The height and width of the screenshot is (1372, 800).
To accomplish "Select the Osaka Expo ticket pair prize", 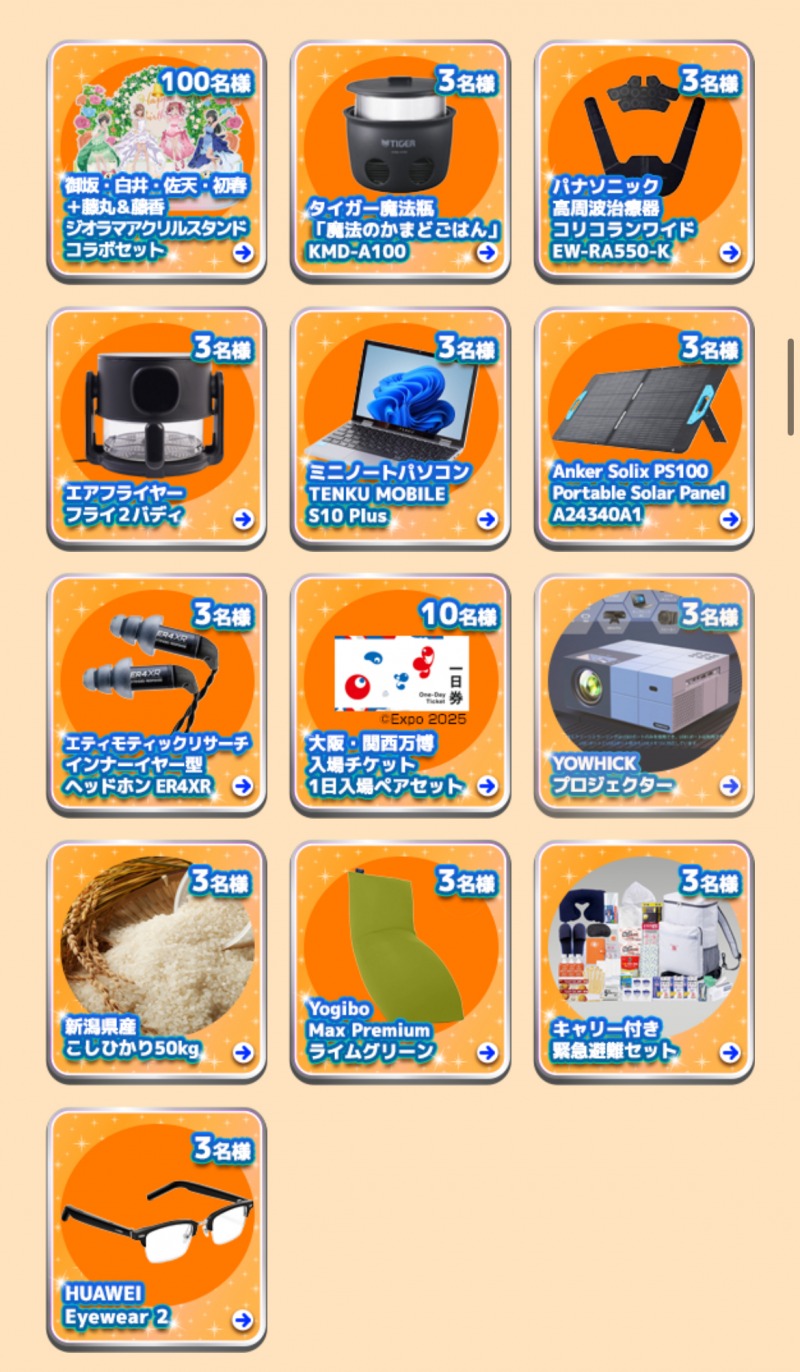I will point(401,695).
